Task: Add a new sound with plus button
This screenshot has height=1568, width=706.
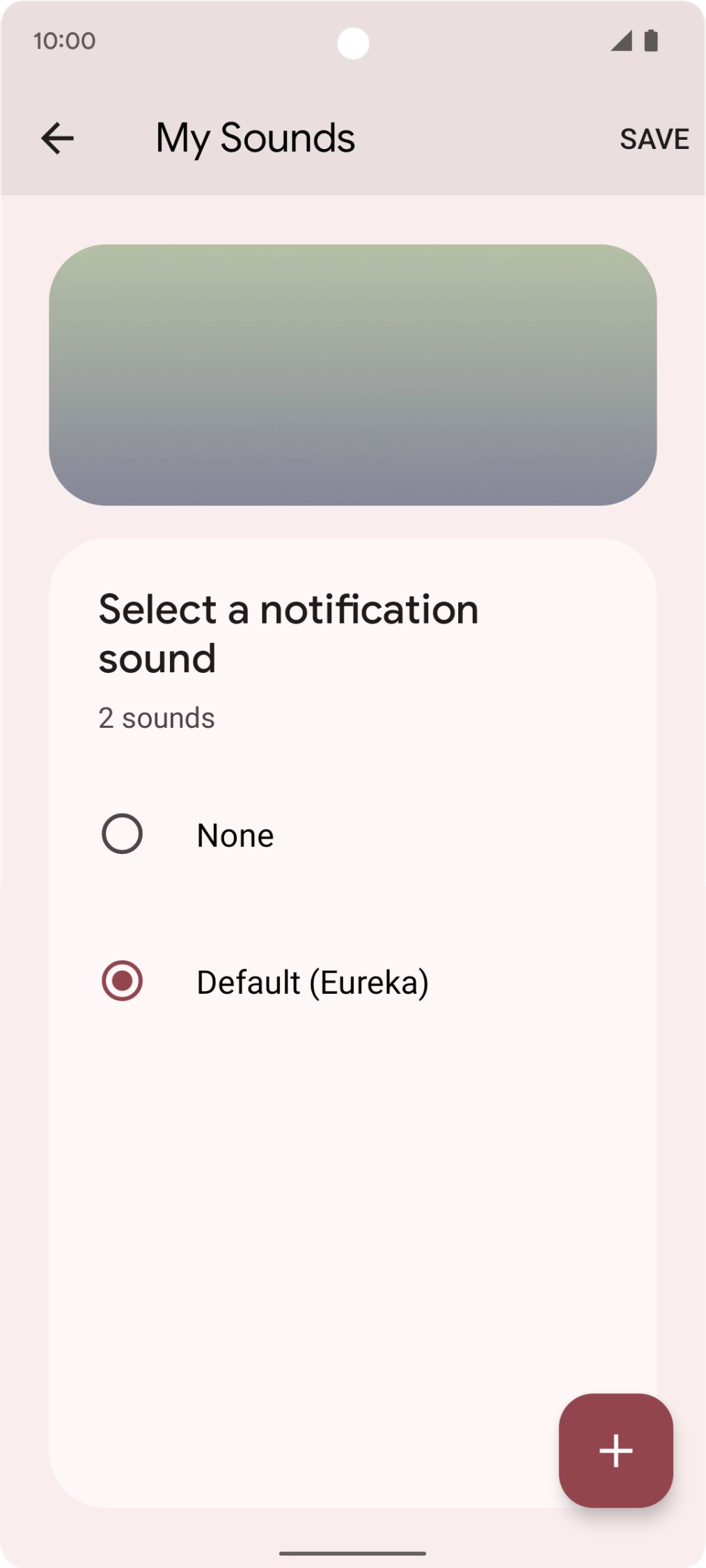Action: [615, 1450]
